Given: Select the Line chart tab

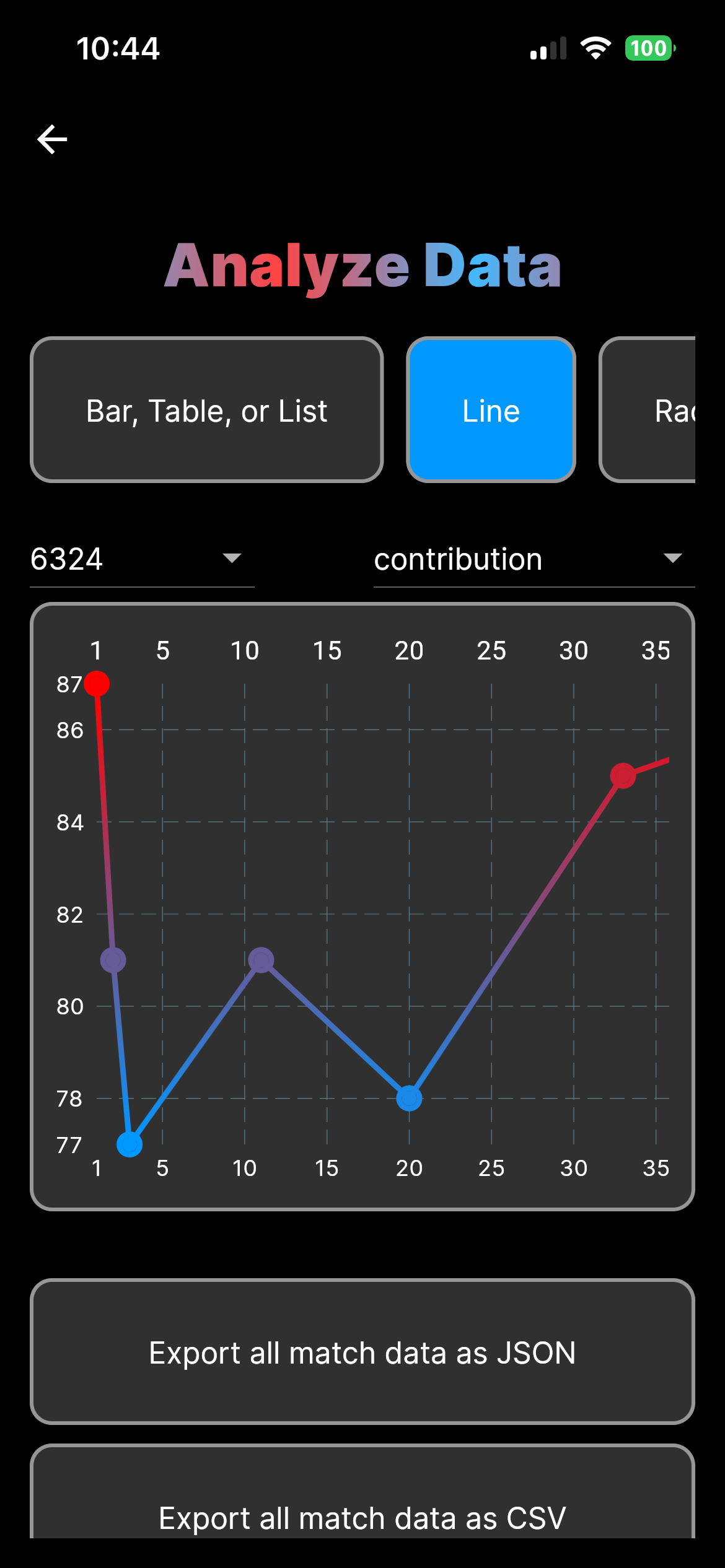Looking at the screenshot, I should click(x=491, y=410).
